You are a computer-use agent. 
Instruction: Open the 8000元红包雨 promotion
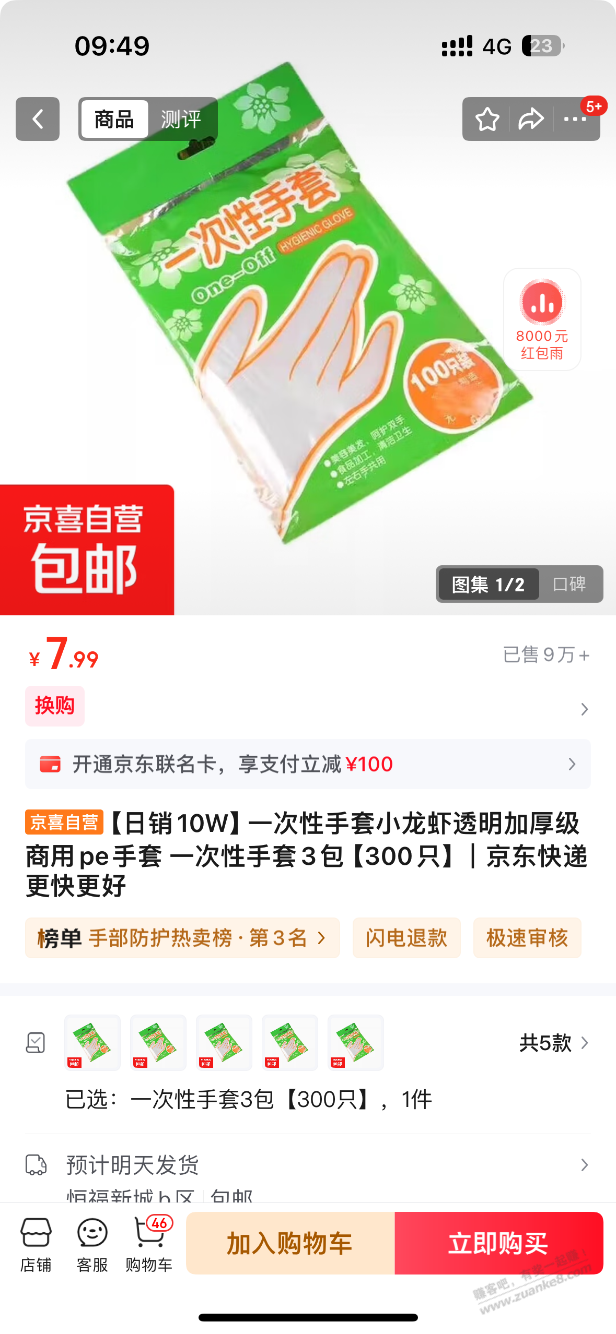tap(541, 319)
